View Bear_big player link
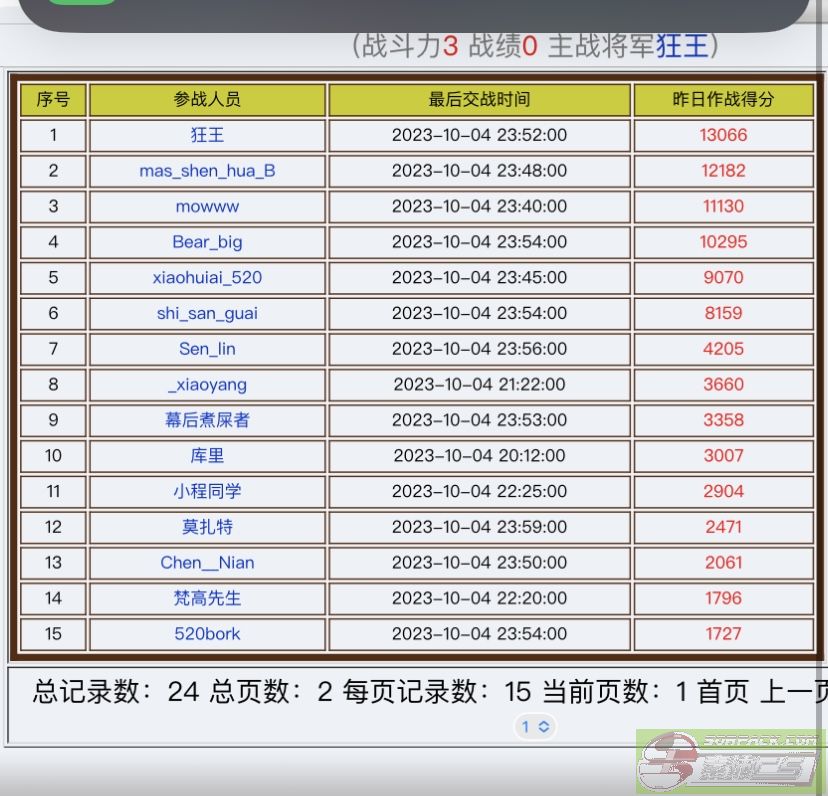This screenshot has height=796, width=828. [207, 242]
